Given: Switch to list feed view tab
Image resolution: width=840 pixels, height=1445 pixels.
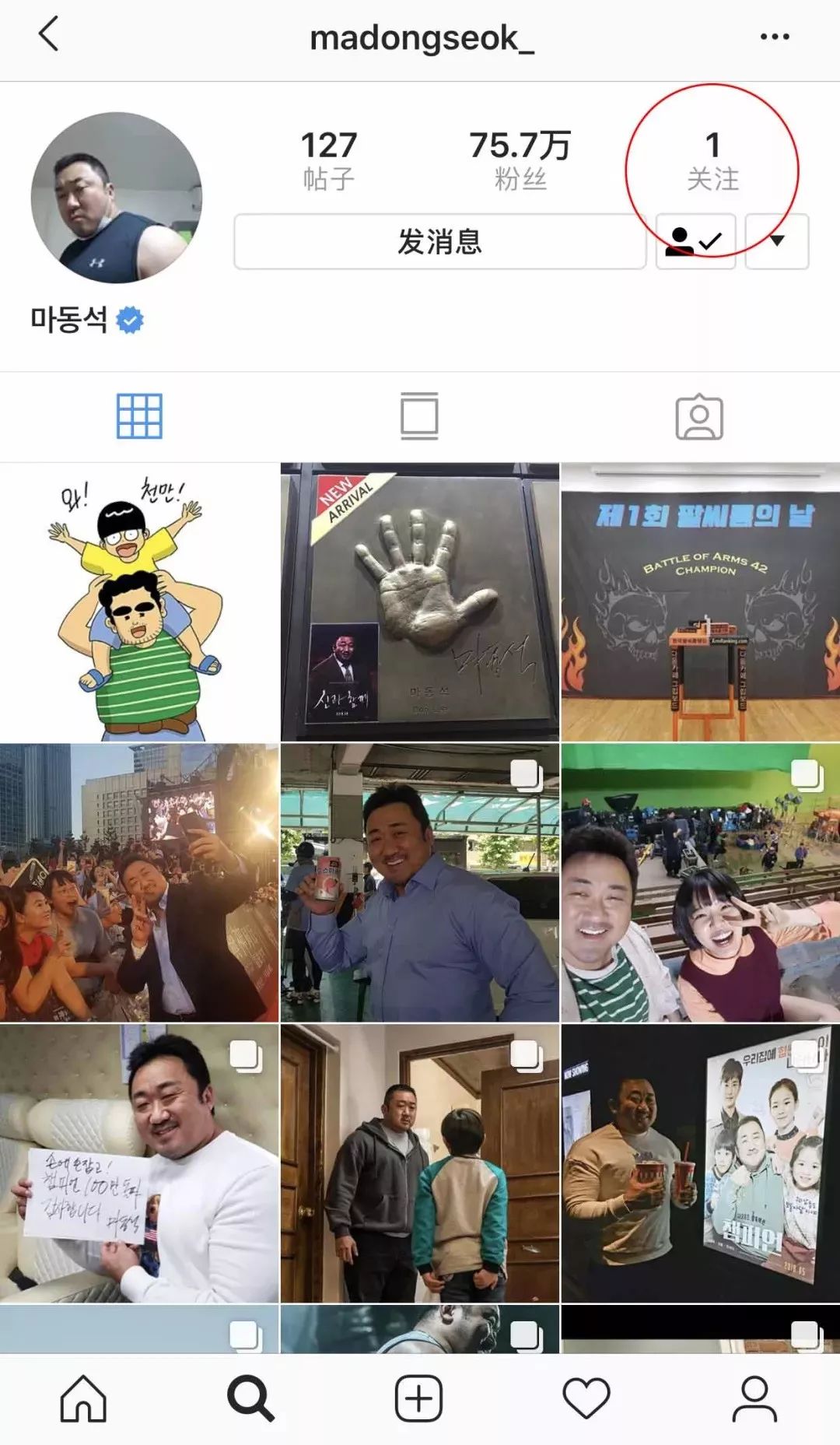Looking at the screenshot, I should 419,416.
